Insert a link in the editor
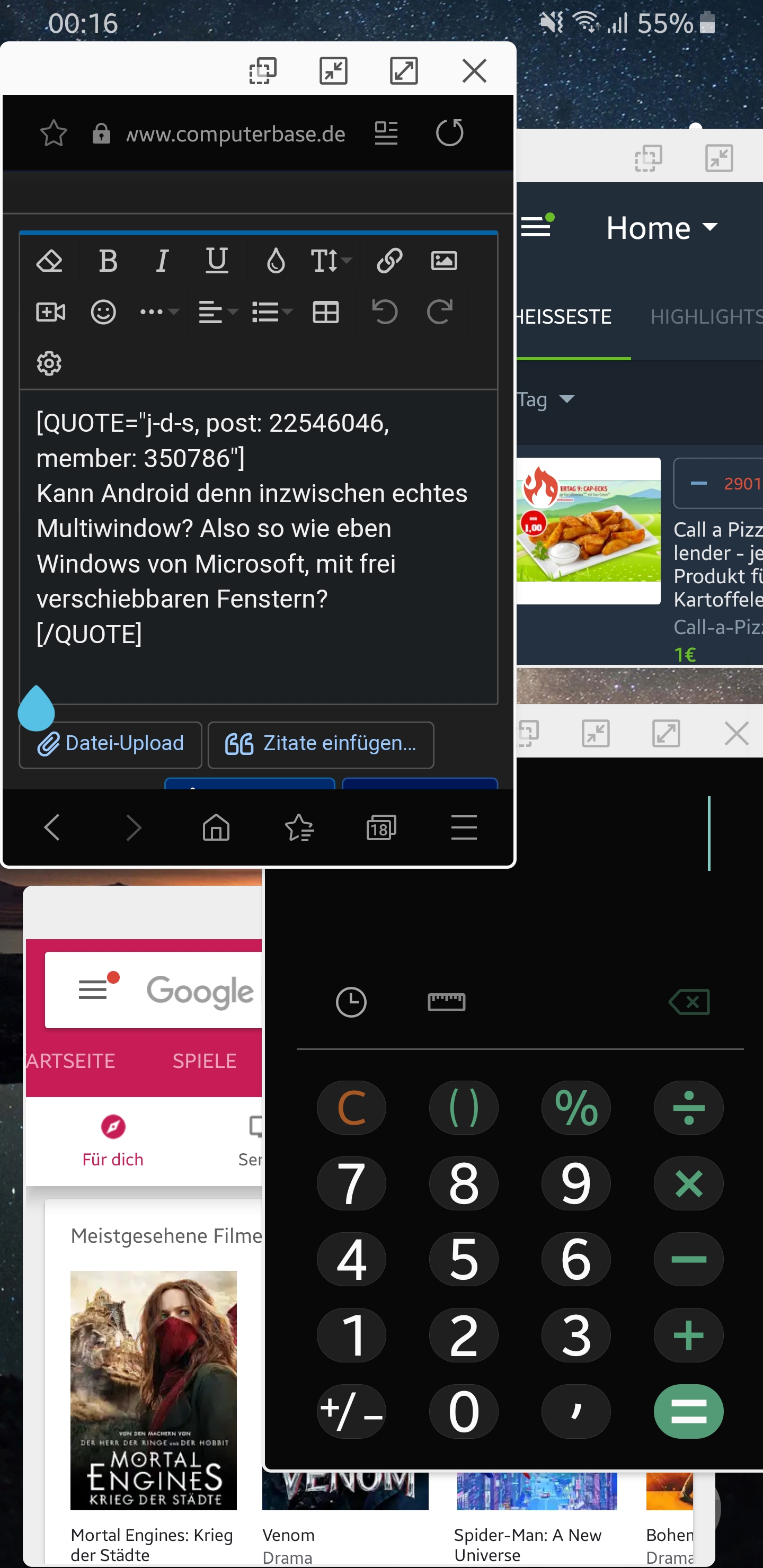This screenshot has width=763, height=1568. (389, 261)
